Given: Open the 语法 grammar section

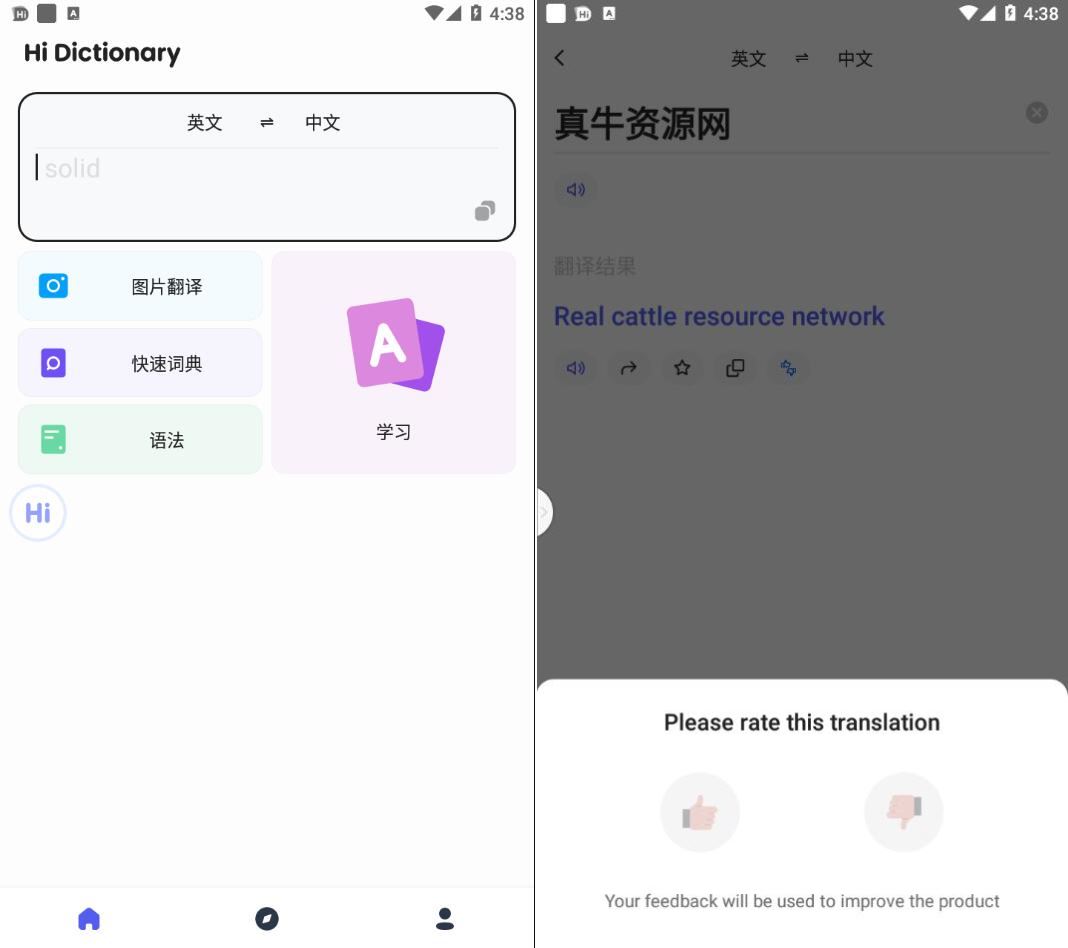Looking at the screenshot, I should pyautogui.click(x=140, y=440).
